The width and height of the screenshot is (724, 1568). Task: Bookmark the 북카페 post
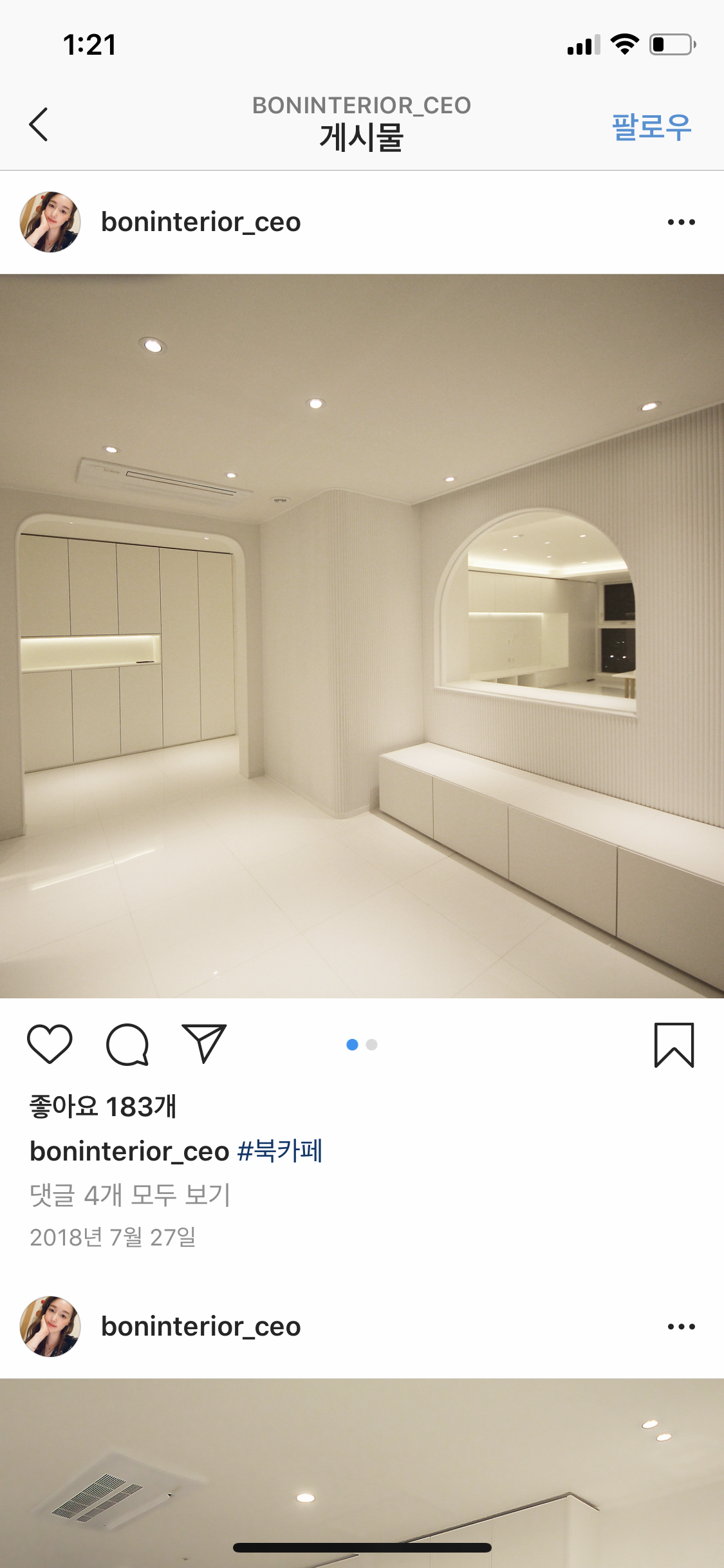674,1045
